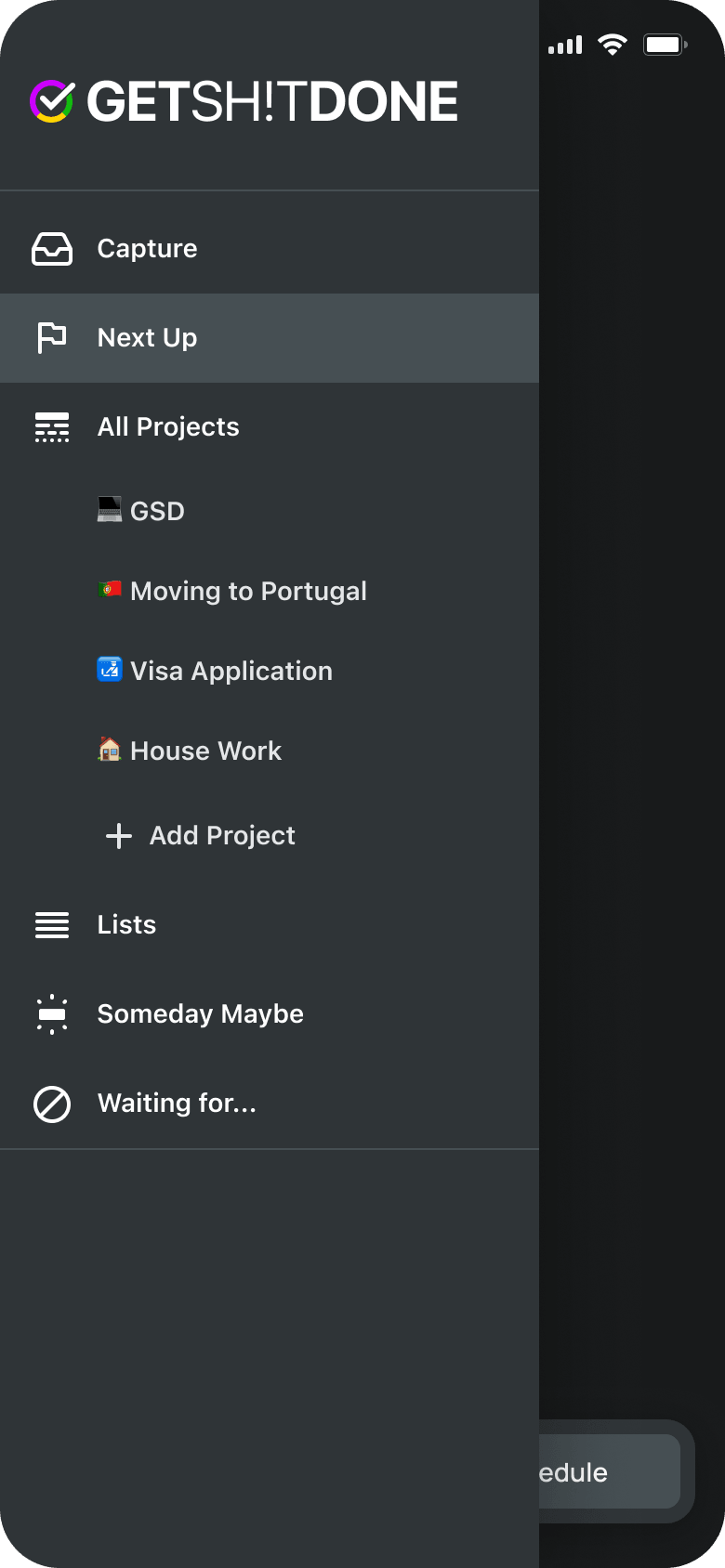Viewport: 725px width, 1568px height.
Task: Click the blue calendar icon beside Visa Application
Action: 109,669
